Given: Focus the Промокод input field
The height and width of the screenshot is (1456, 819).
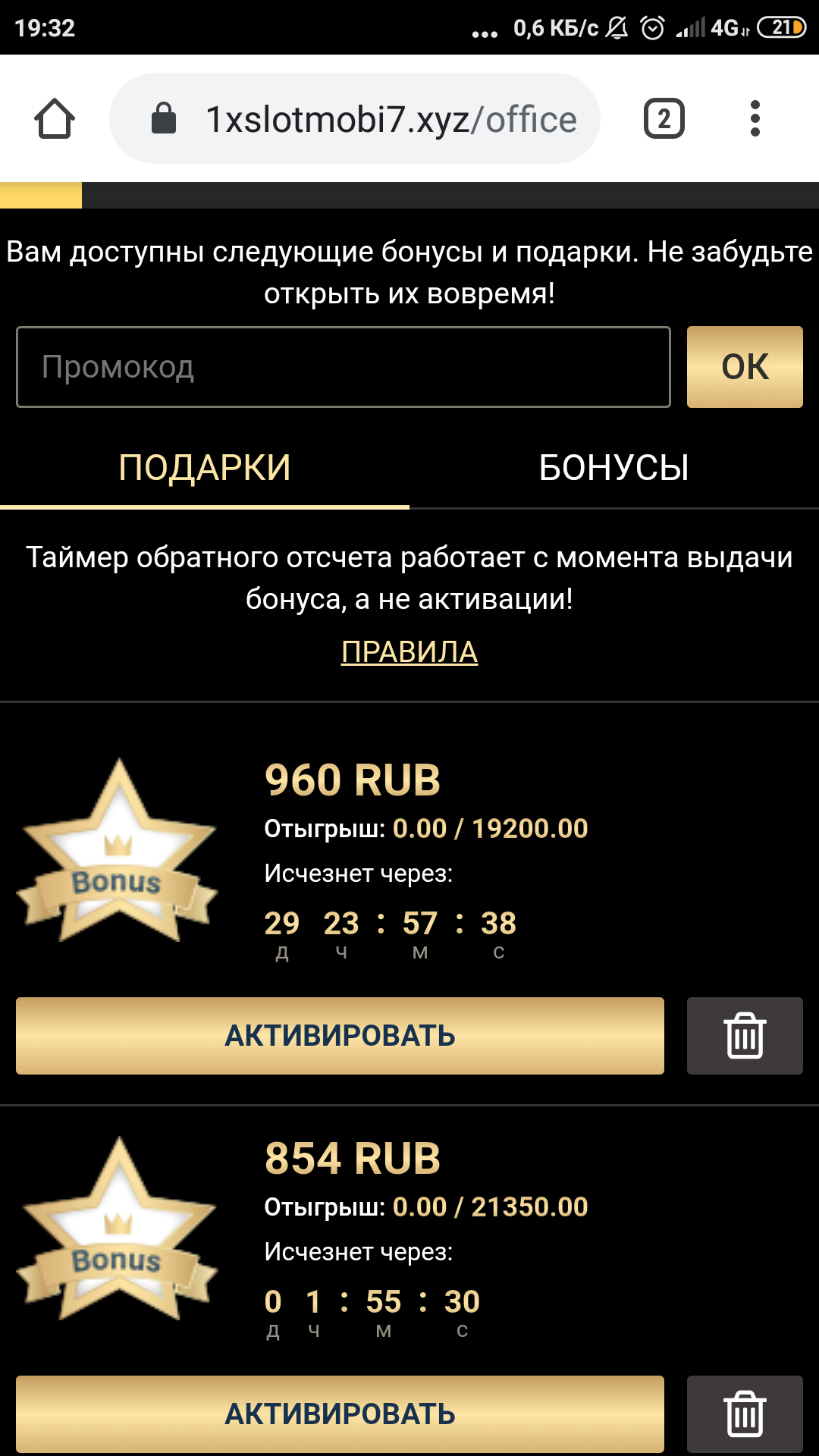Looking at the screenshot, I should (343, 367).
